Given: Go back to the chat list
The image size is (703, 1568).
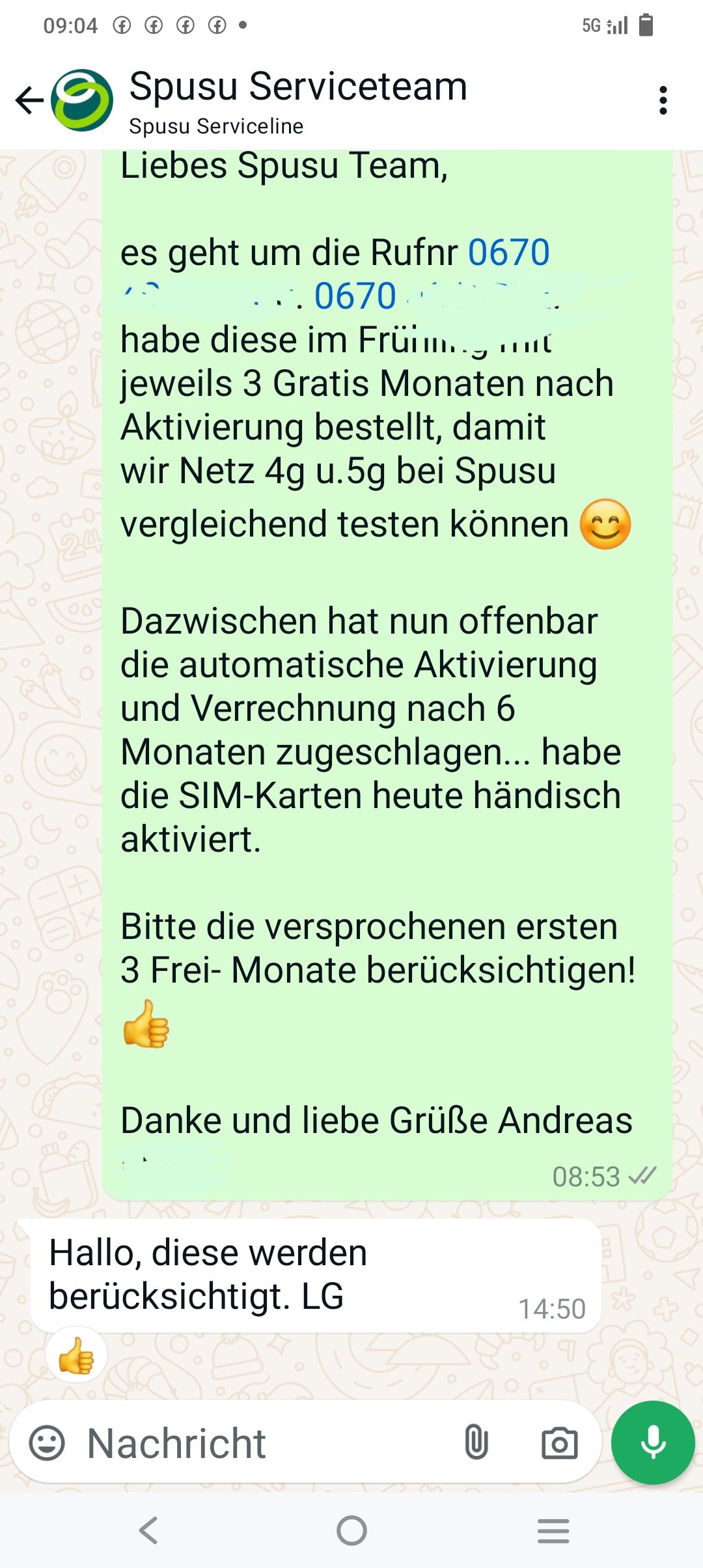Looking at the screenshot, I should coord(29,100).
